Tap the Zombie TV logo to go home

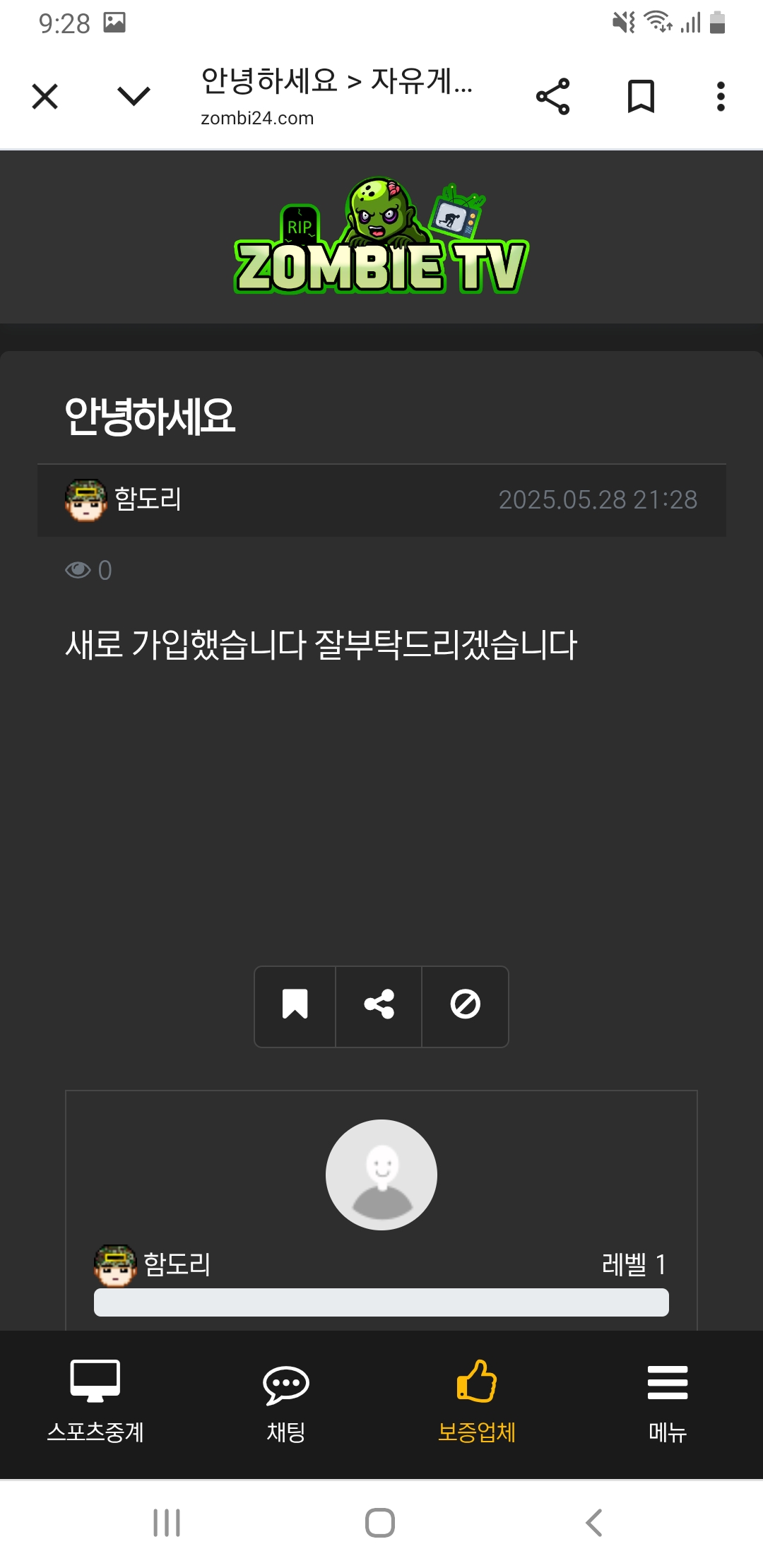click(381, 237)
